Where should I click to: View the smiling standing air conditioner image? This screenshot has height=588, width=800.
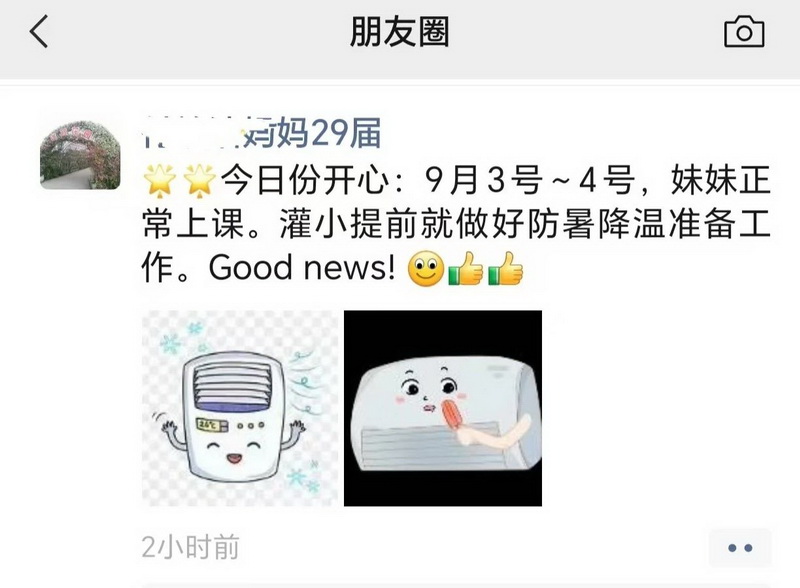(x=240, y=407)
